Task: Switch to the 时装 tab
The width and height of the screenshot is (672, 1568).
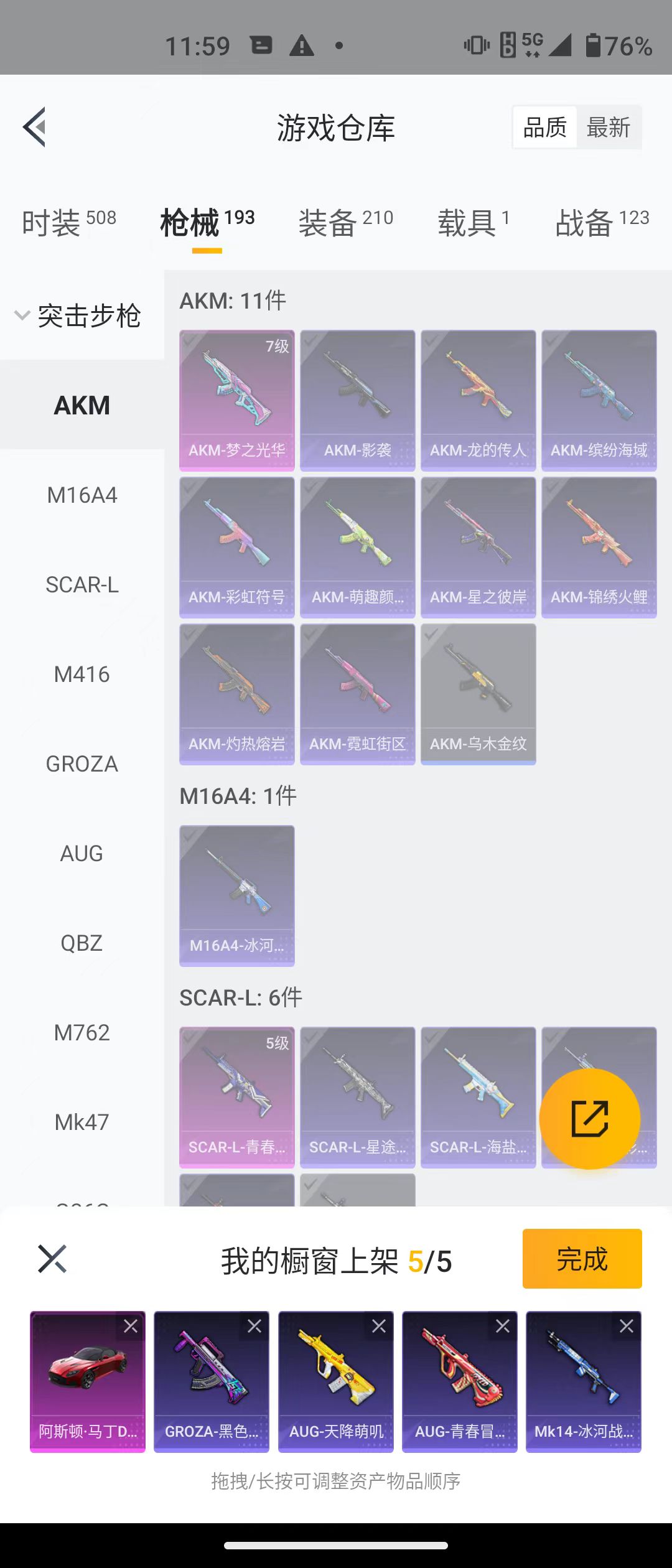Action: [68, 222]
